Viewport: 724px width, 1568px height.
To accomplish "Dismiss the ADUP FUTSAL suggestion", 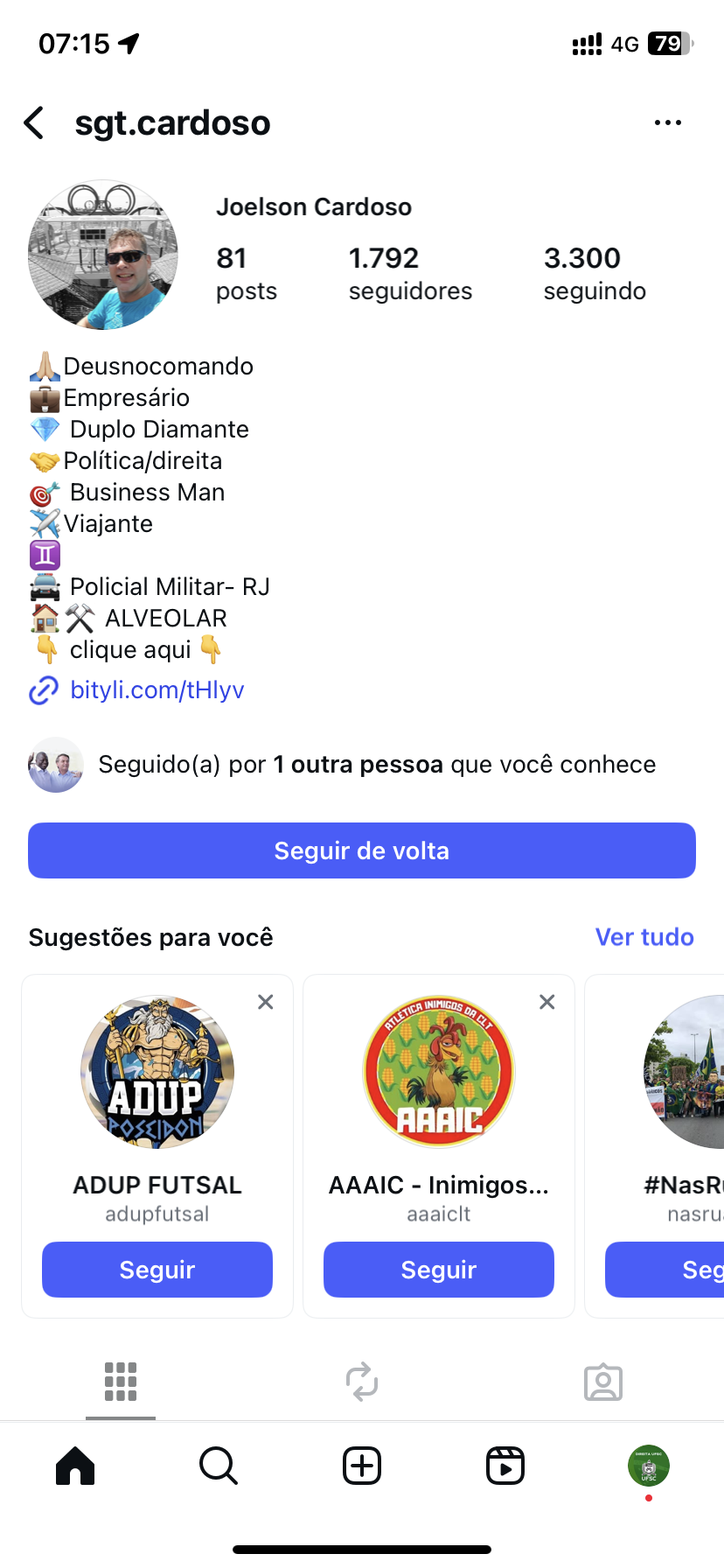I will pyautogui.click(x=266, y=1002).
